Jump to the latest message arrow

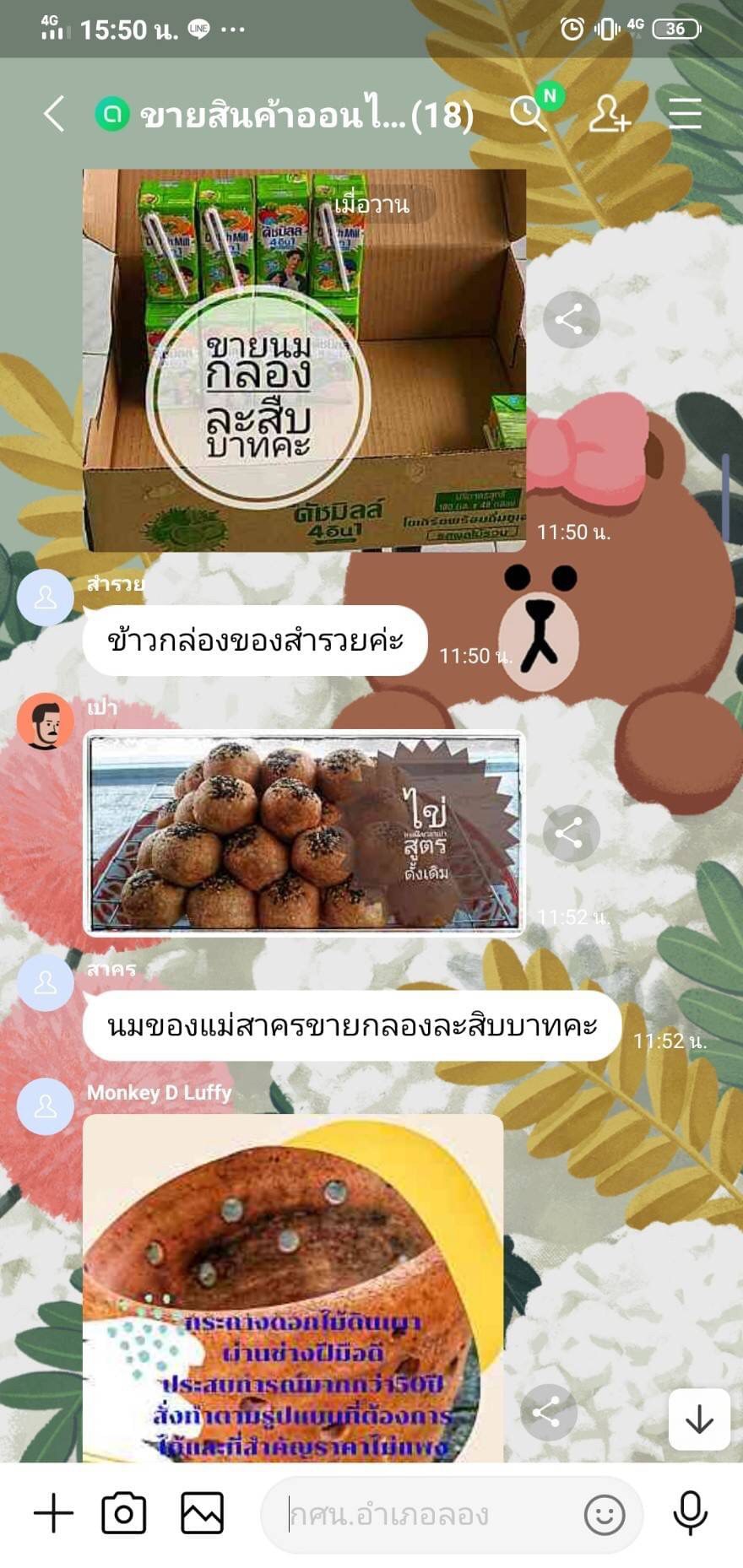click(x=699, y=1419)
